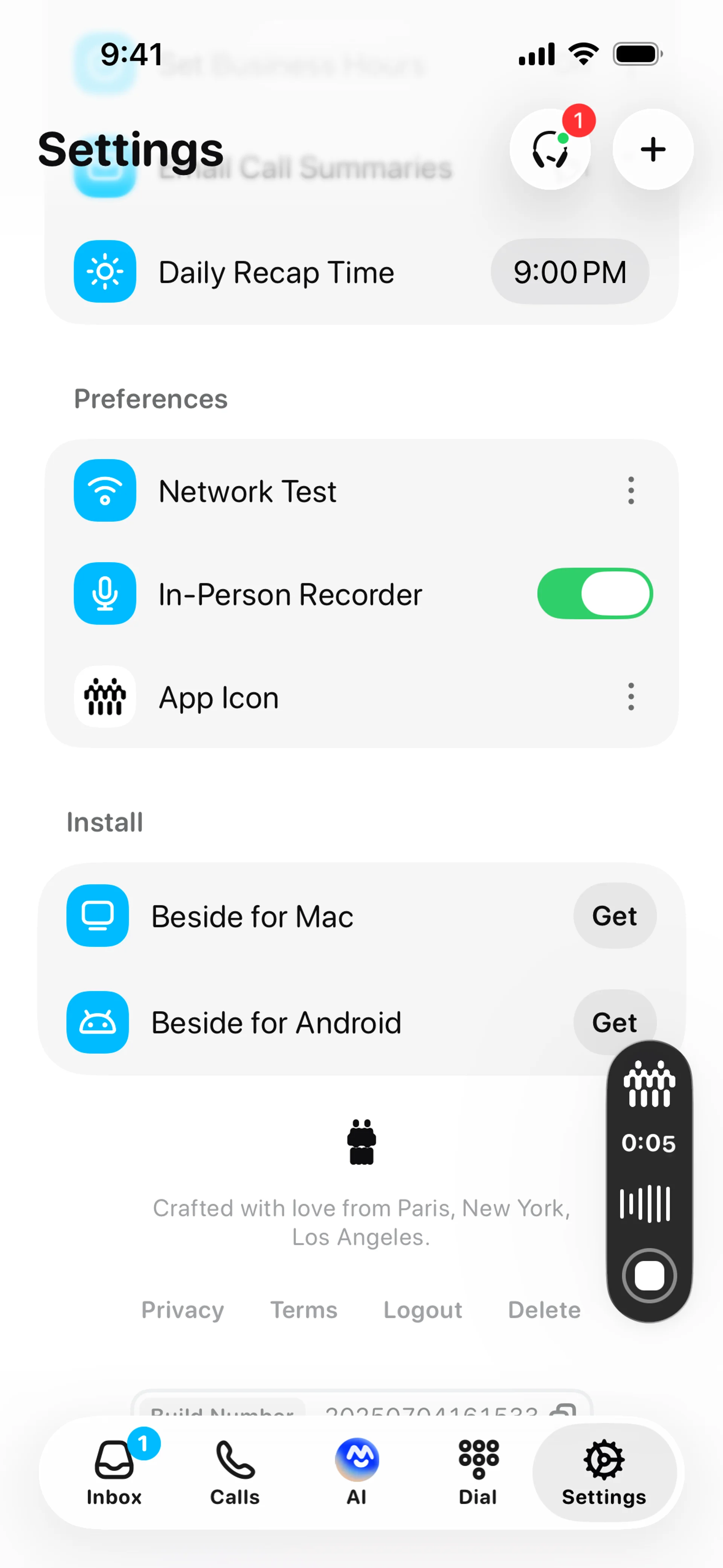Get Beside for Mac
This screenshot has width=723, height=1568.
pos(615,915)
